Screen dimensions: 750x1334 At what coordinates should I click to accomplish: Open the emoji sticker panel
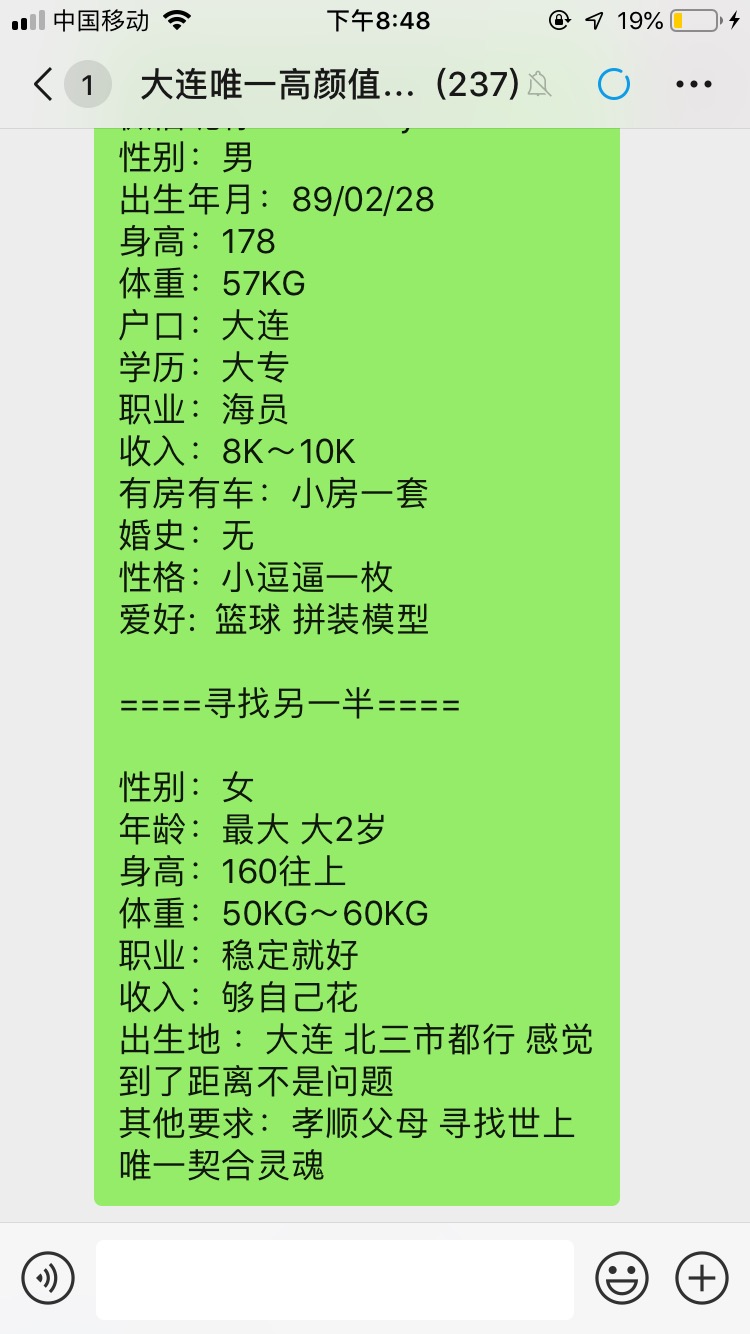point(622,1278)
